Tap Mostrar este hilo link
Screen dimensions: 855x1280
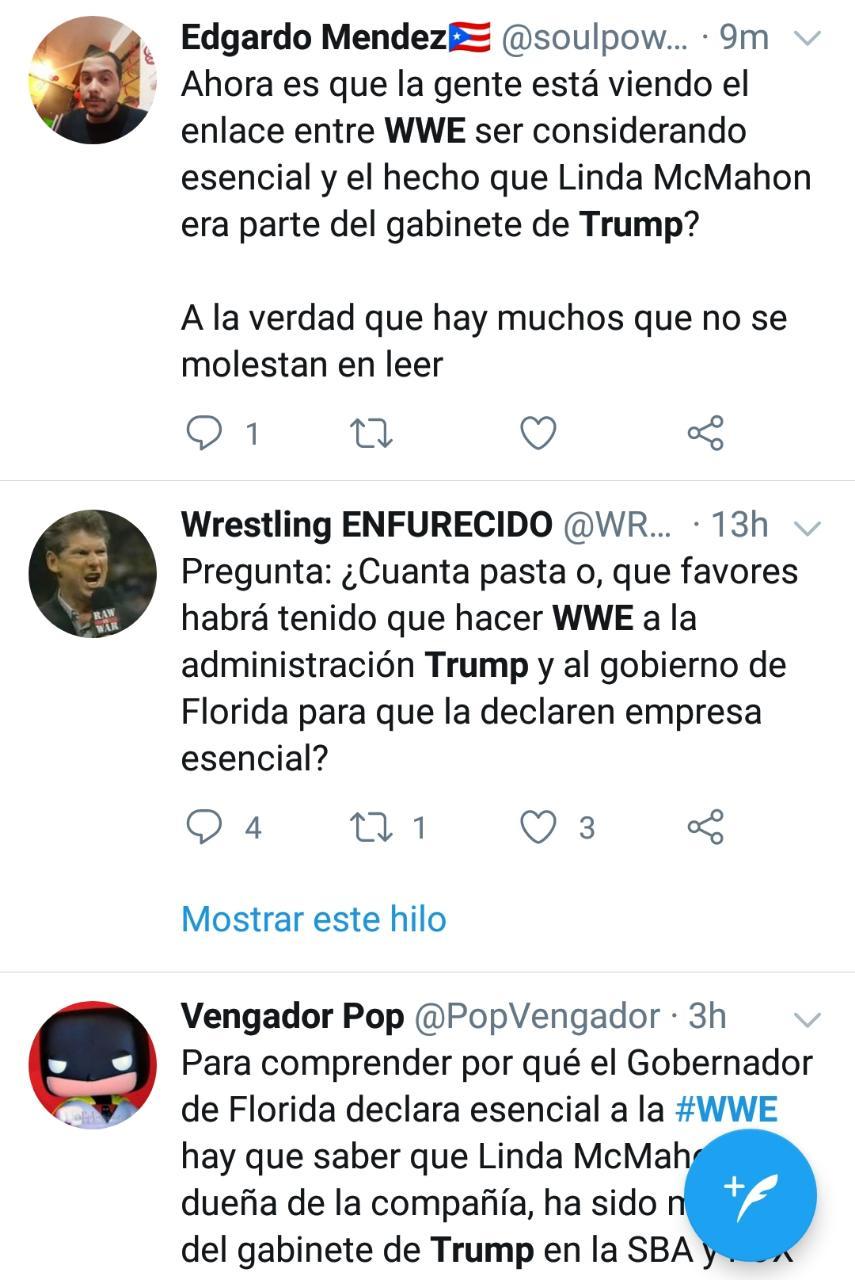(314, 918)
